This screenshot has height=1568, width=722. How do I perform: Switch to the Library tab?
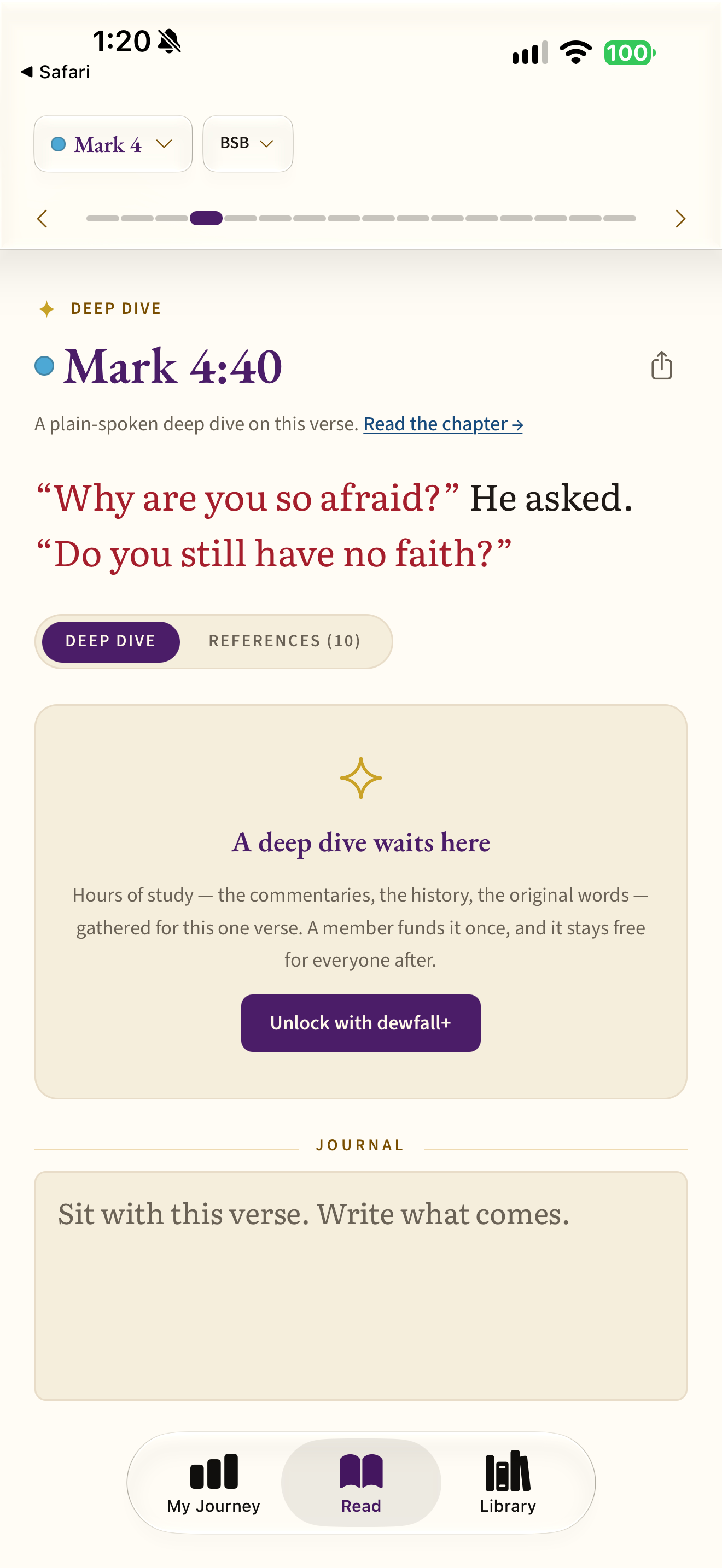(x=508, y=1483)
